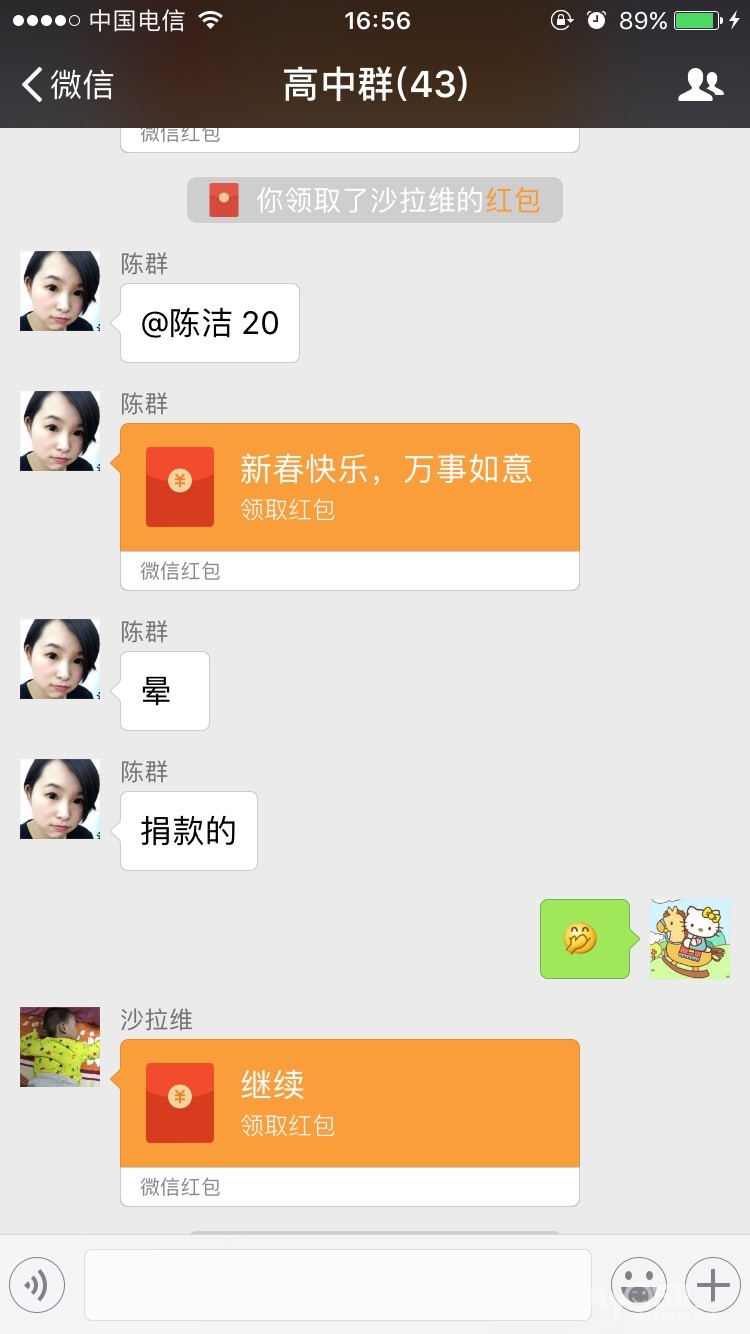Tap the orange 红包 link in the notice
The height and width of the screenshot is (1334, 750).
click(x=512, y=200)
